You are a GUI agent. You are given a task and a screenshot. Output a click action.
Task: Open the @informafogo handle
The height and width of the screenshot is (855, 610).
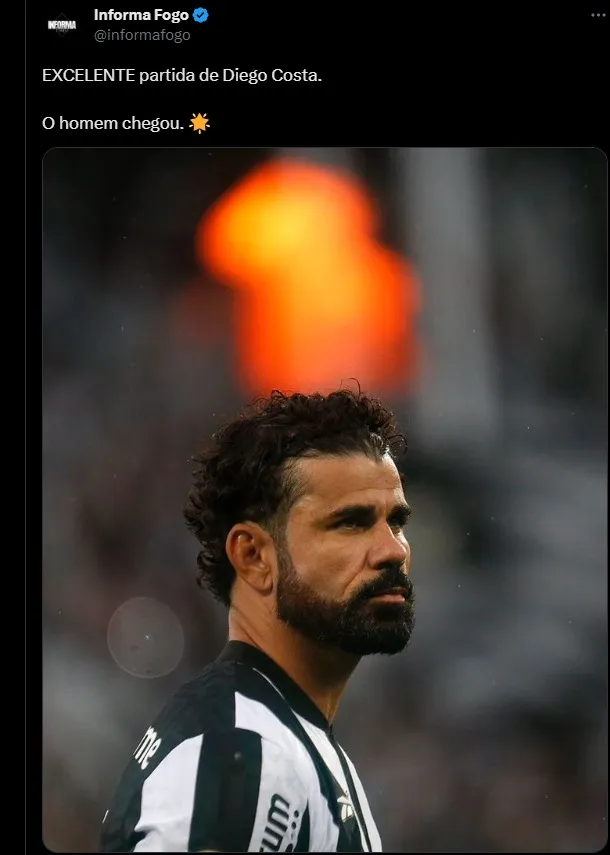click(142, 35)
